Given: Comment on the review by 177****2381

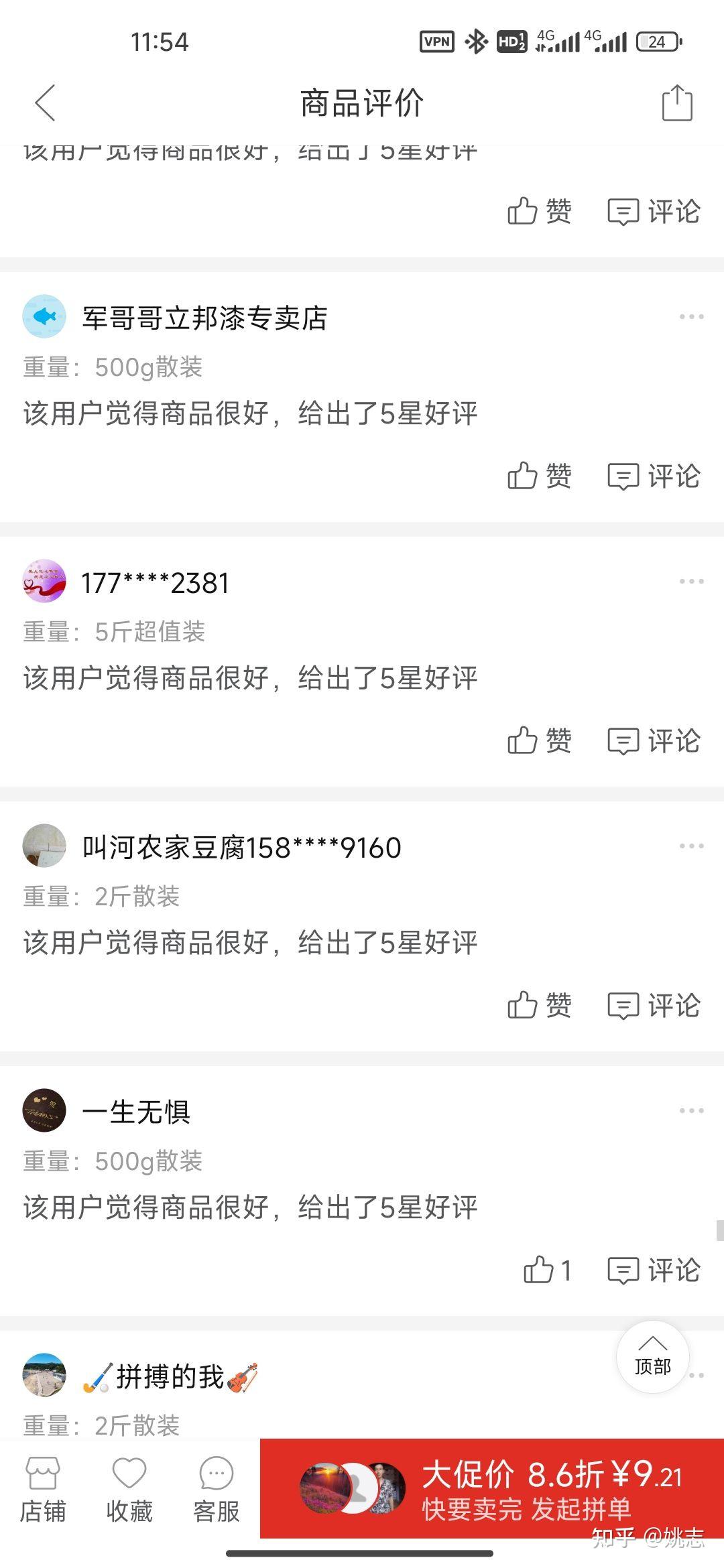Looking at the screenshot, I should point(654,741).
